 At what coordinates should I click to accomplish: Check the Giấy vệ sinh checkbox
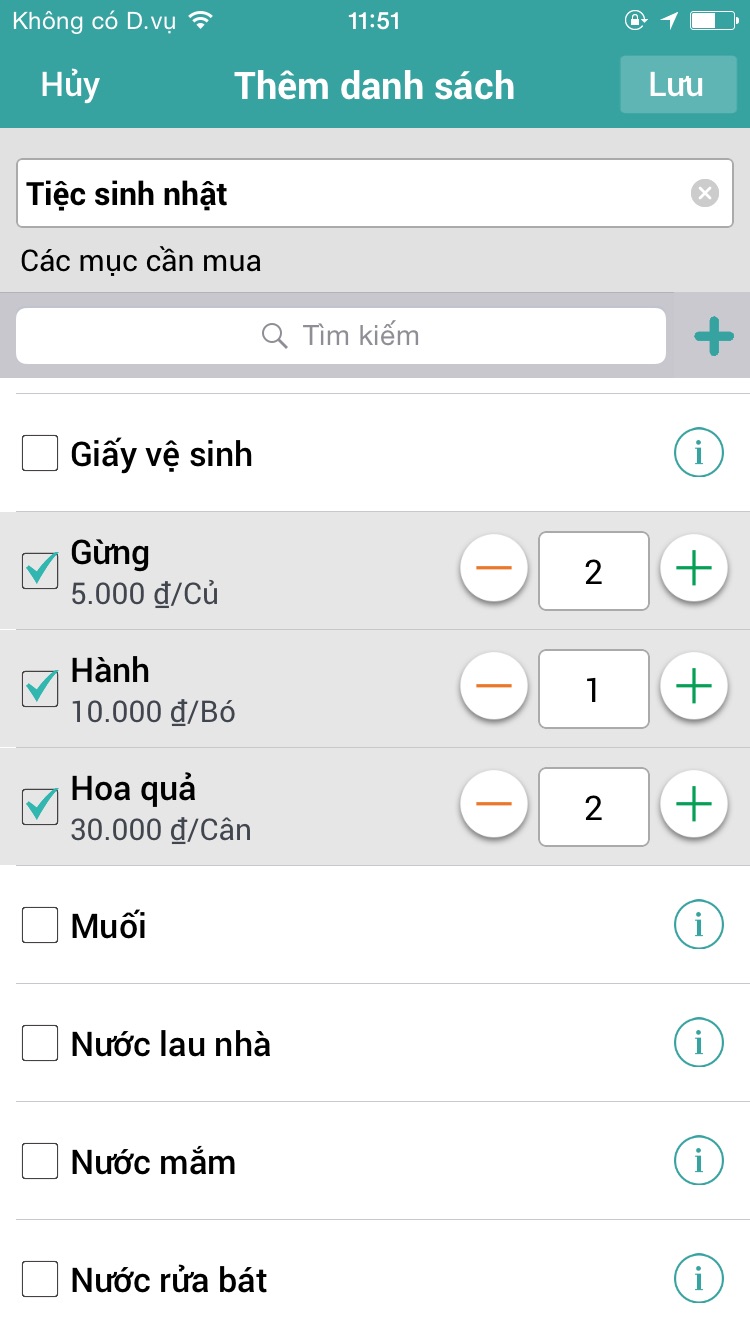pyautogui.click(x=40, y=454)
